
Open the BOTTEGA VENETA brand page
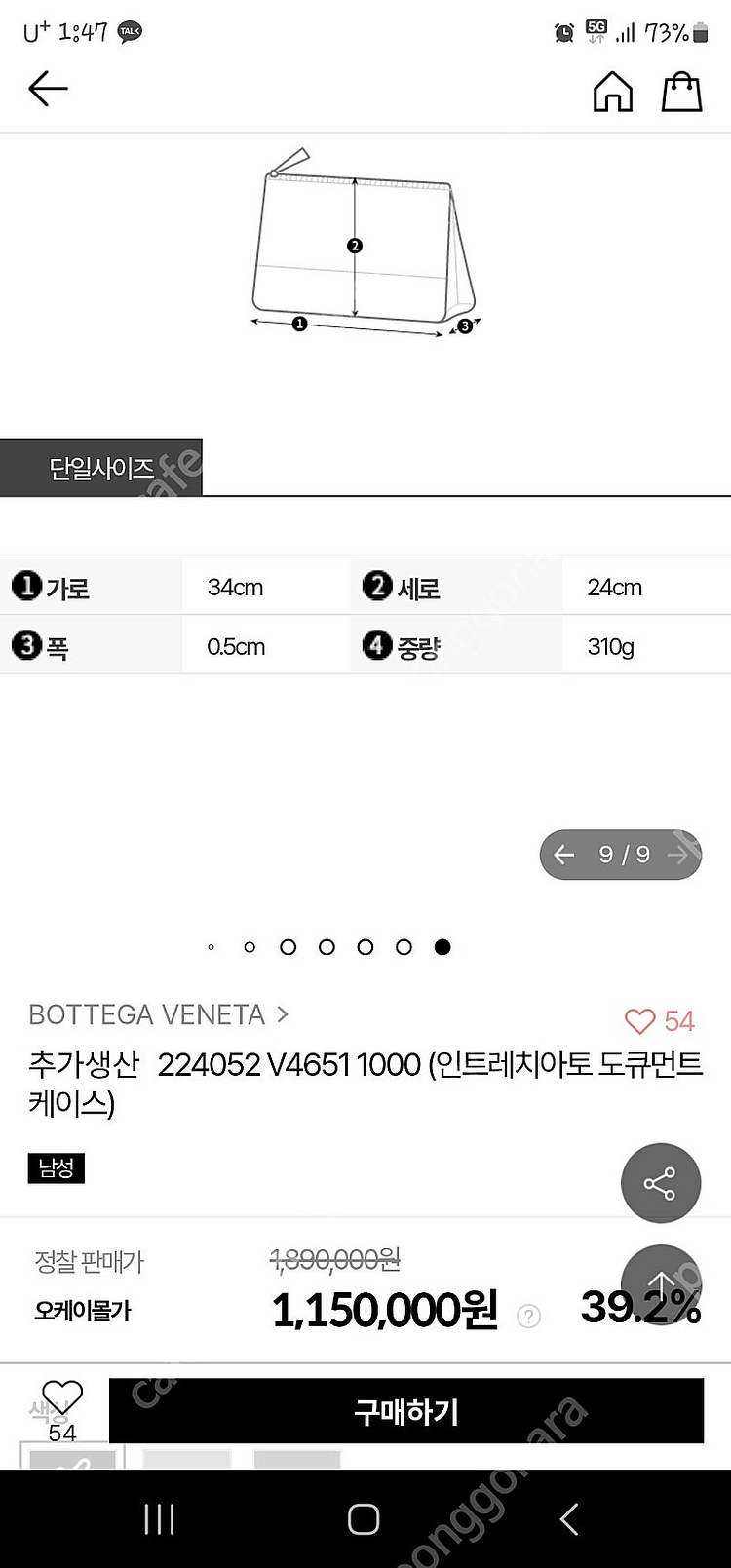tap(158, 1014)
